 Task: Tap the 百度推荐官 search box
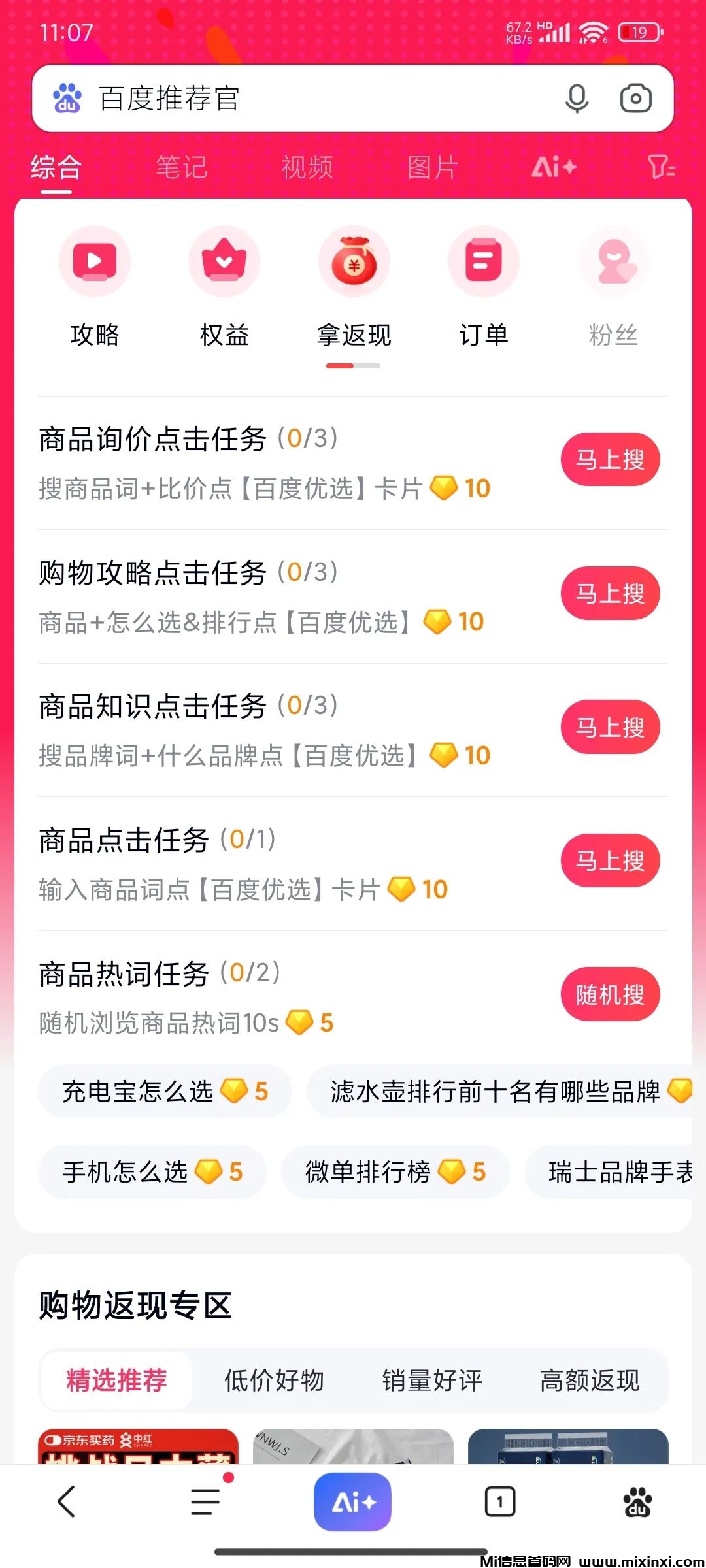pos(314,99)
